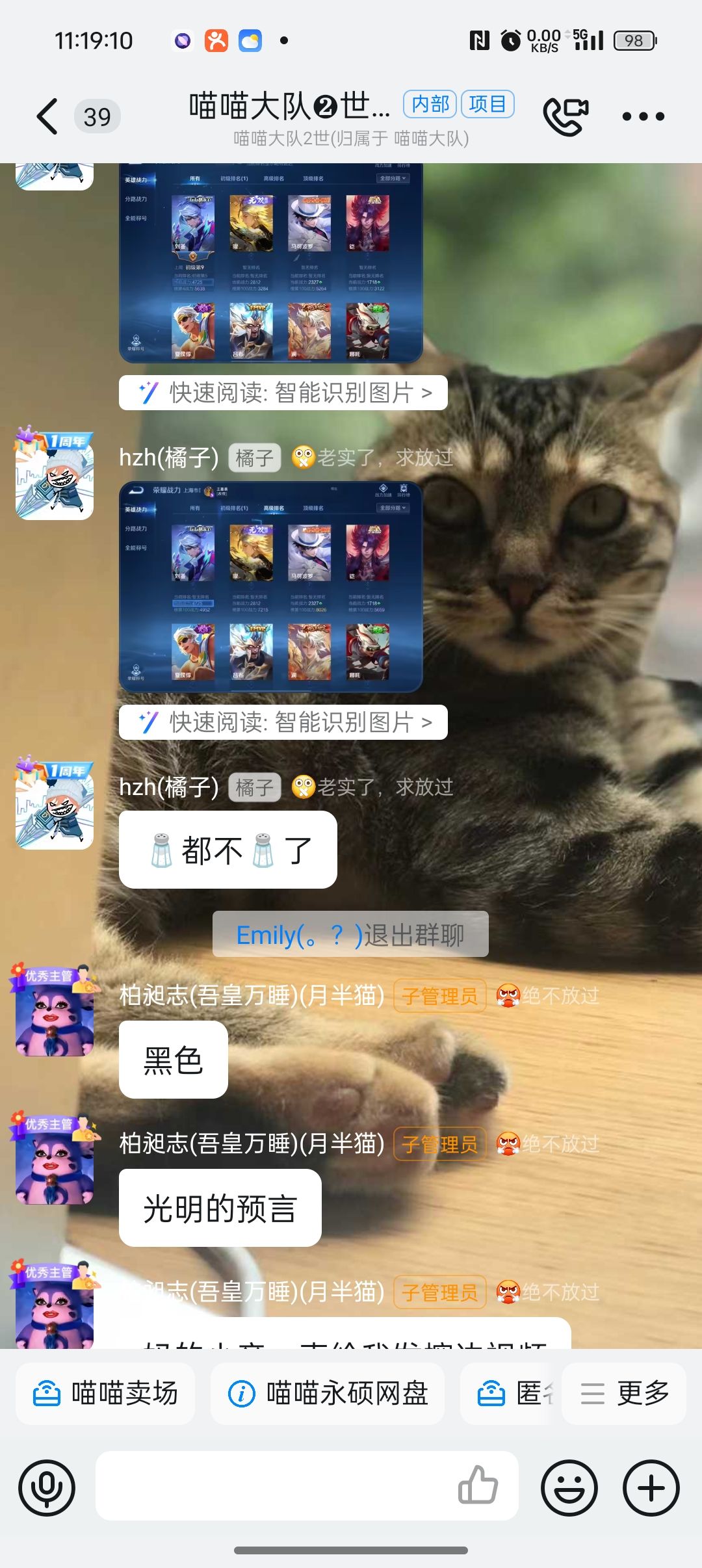Send a thumbs-up reaction
The image size is (702, 1568).
point(478,1485)
